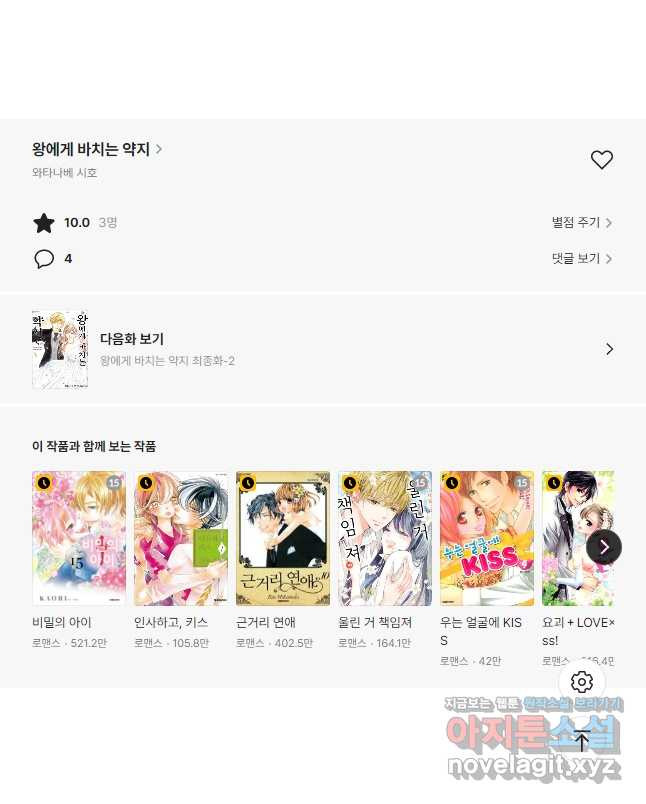Open the 왕에게 바치는 약지 series page
The image size is (646, 804).
[x=97, y=149]
